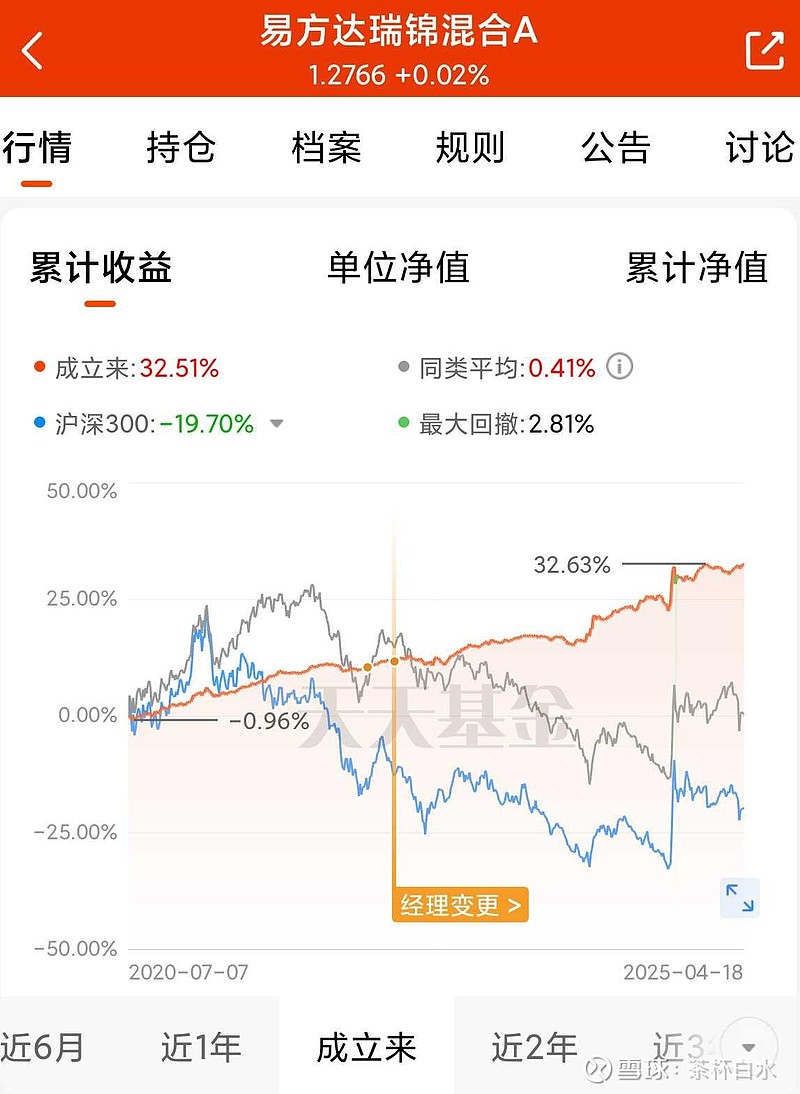Toggle the 成立来 series legend dot

coord(40,367)
